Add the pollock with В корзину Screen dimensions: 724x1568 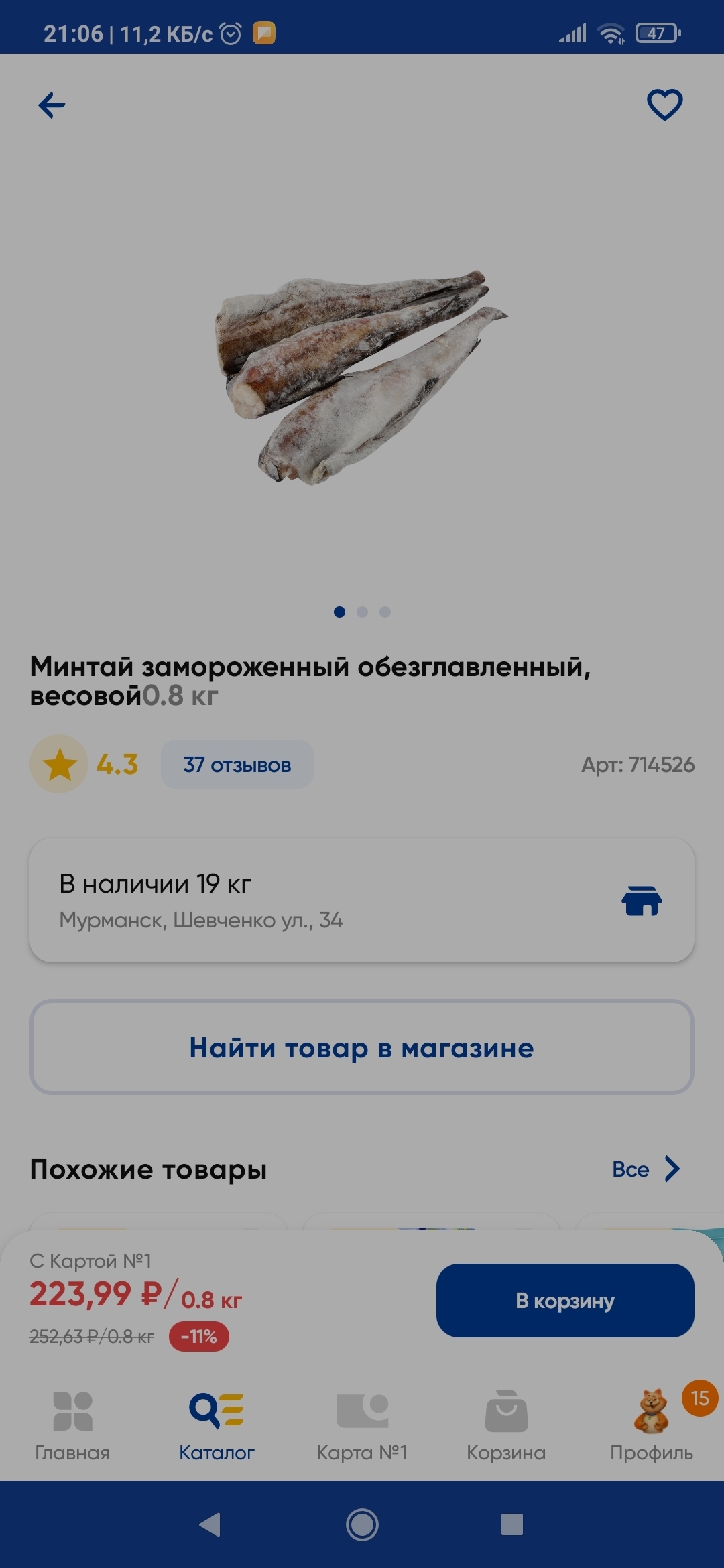565,1301
